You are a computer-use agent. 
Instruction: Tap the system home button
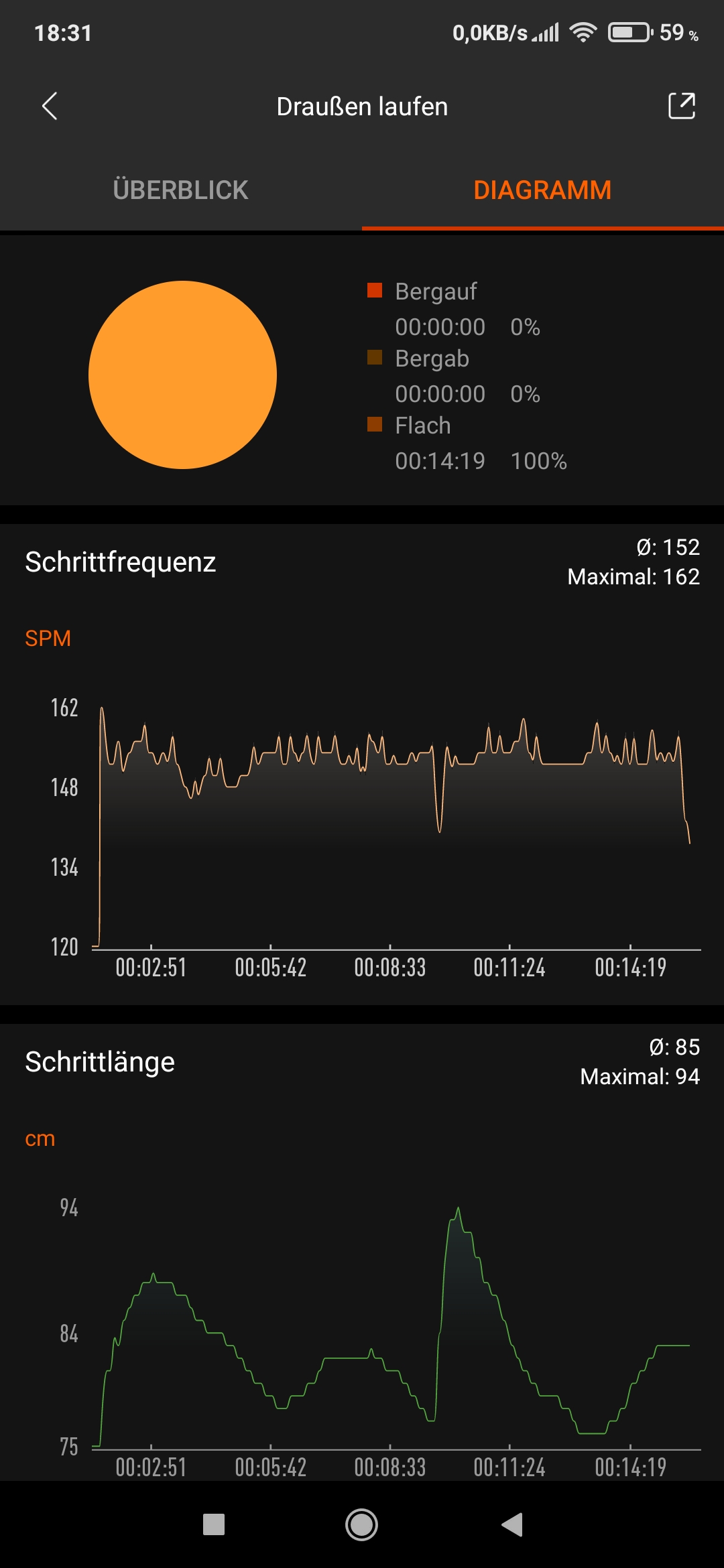[x=361, y=1524]
